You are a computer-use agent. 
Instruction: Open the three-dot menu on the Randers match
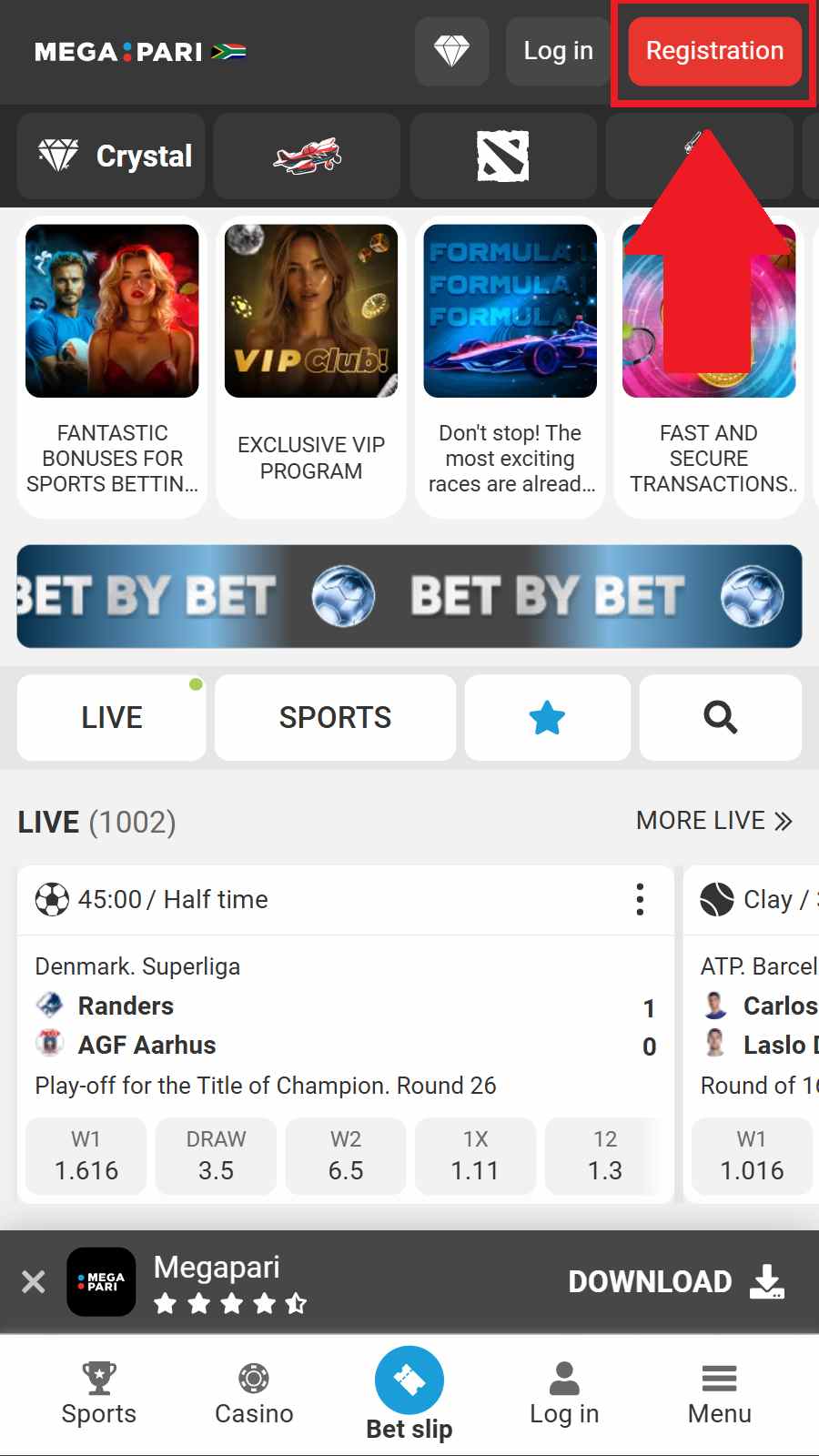[x=640, y=899]
